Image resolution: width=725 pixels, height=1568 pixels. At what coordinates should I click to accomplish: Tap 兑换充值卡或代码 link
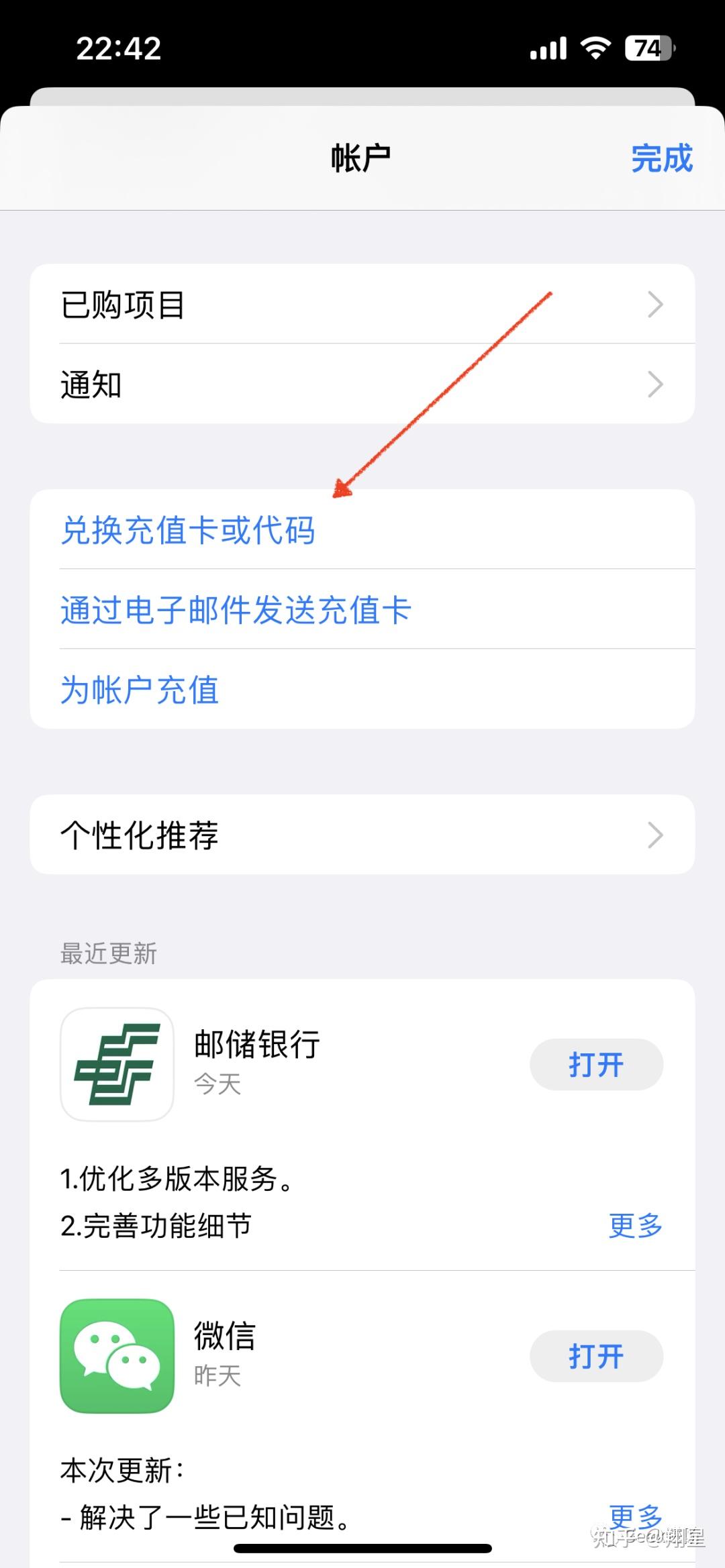pos(188,531)
